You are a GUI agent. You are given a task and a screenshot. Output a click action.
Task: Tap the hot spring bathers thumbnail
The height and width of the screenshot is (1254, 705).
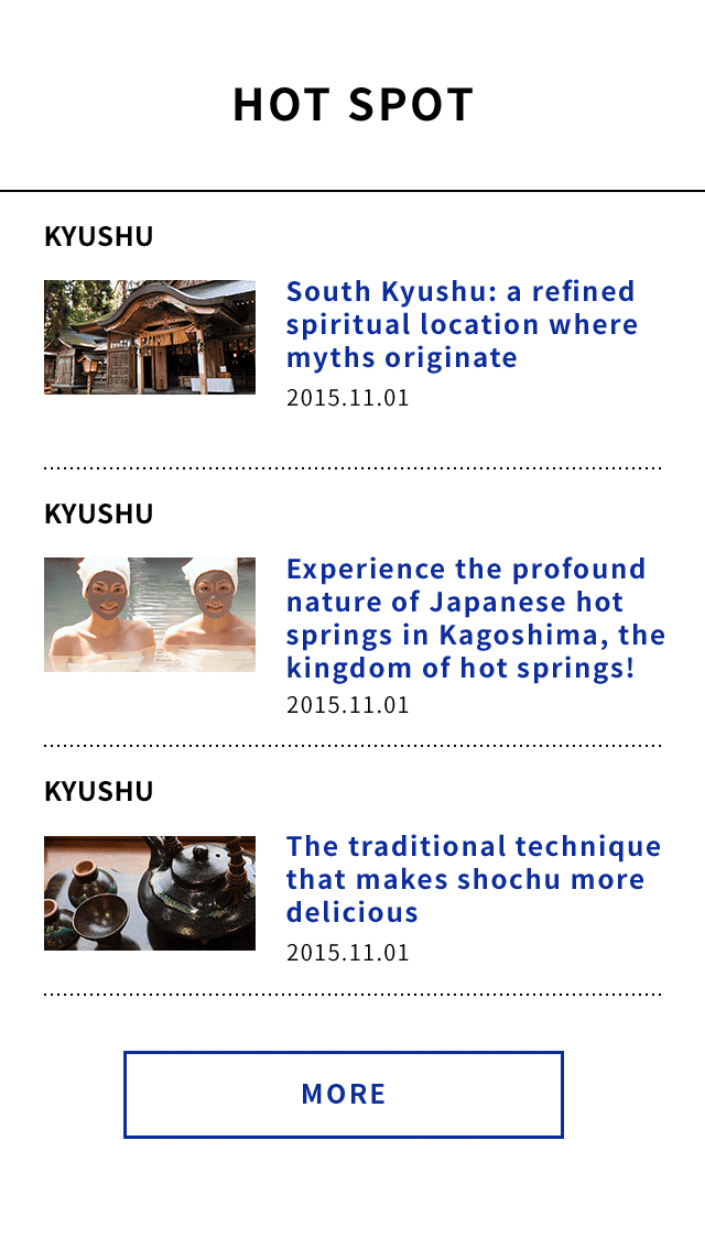pyautogui.click(x=150, y=614)
